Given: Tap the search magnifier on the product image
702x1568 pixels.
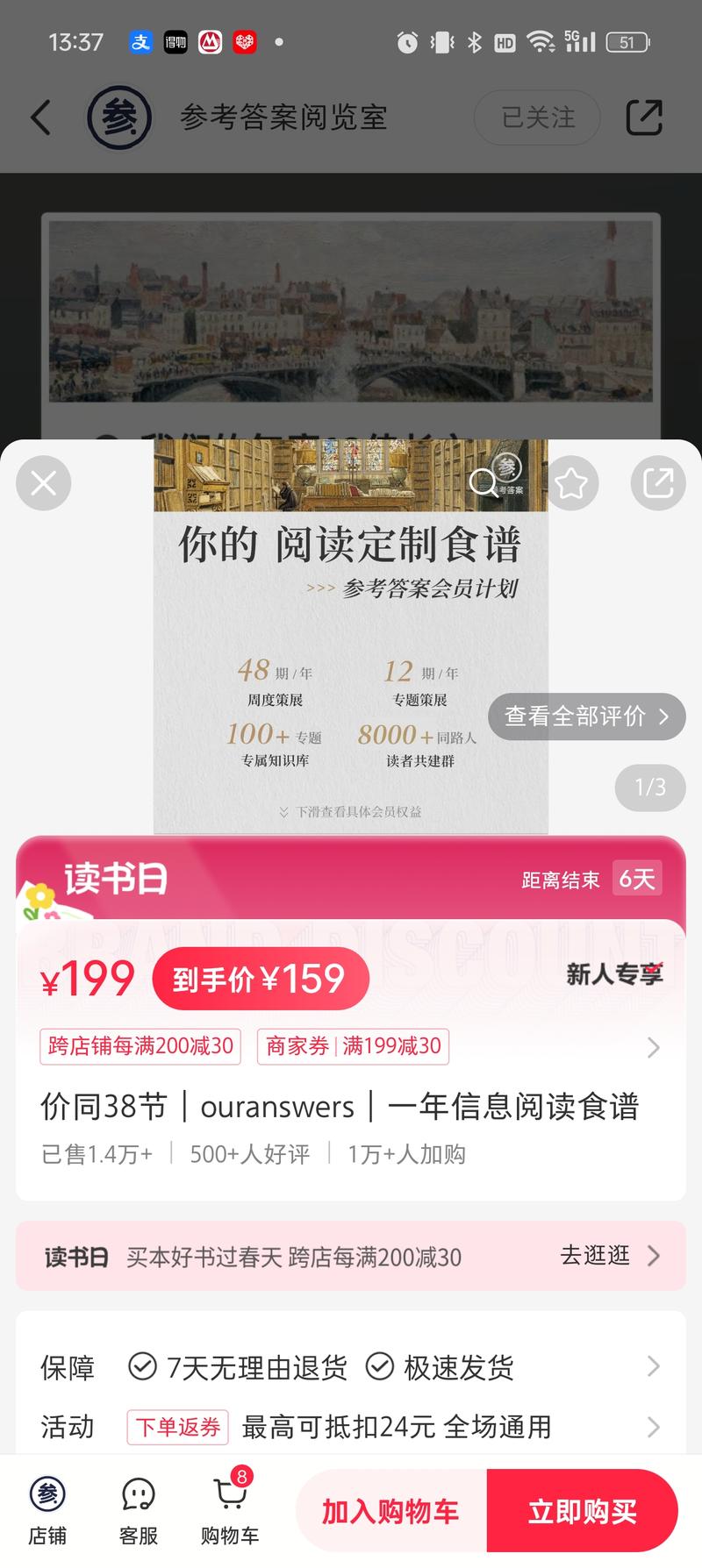Looking at the screenshot, I should (x=484, y=483).
